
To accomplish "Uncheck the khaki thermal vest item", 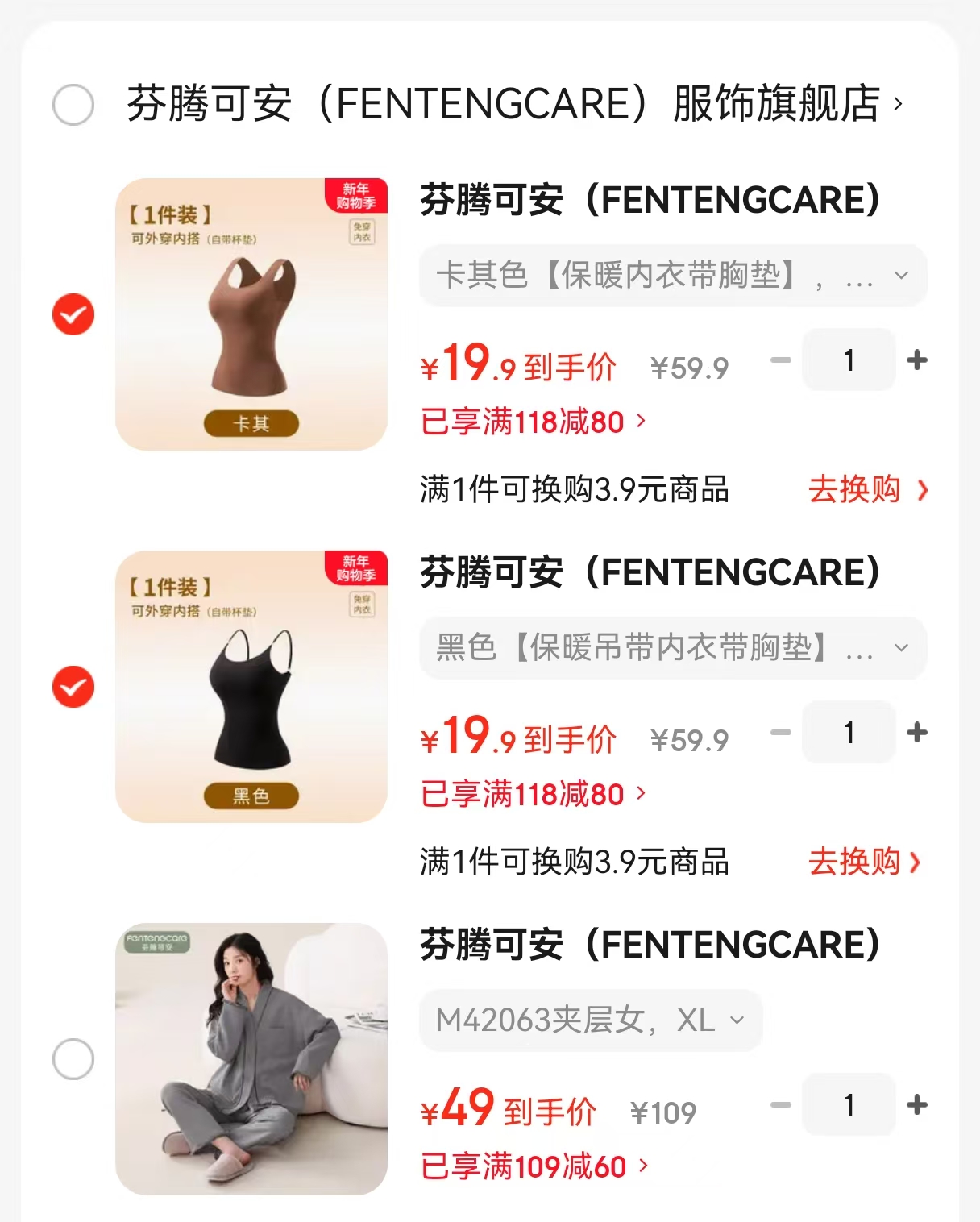I will [x=73, y=314].
